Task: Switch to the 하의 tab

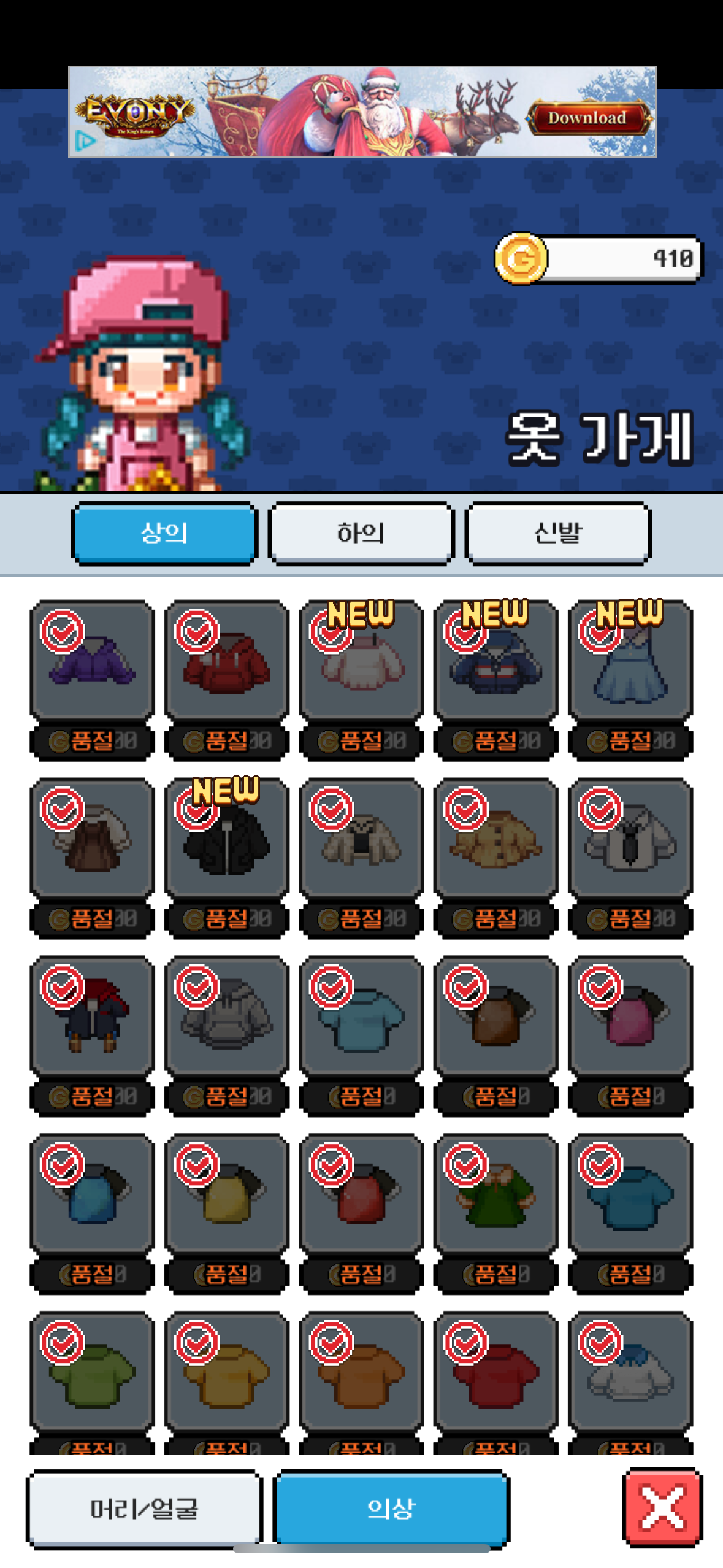Action: click(x=361, y=532)
